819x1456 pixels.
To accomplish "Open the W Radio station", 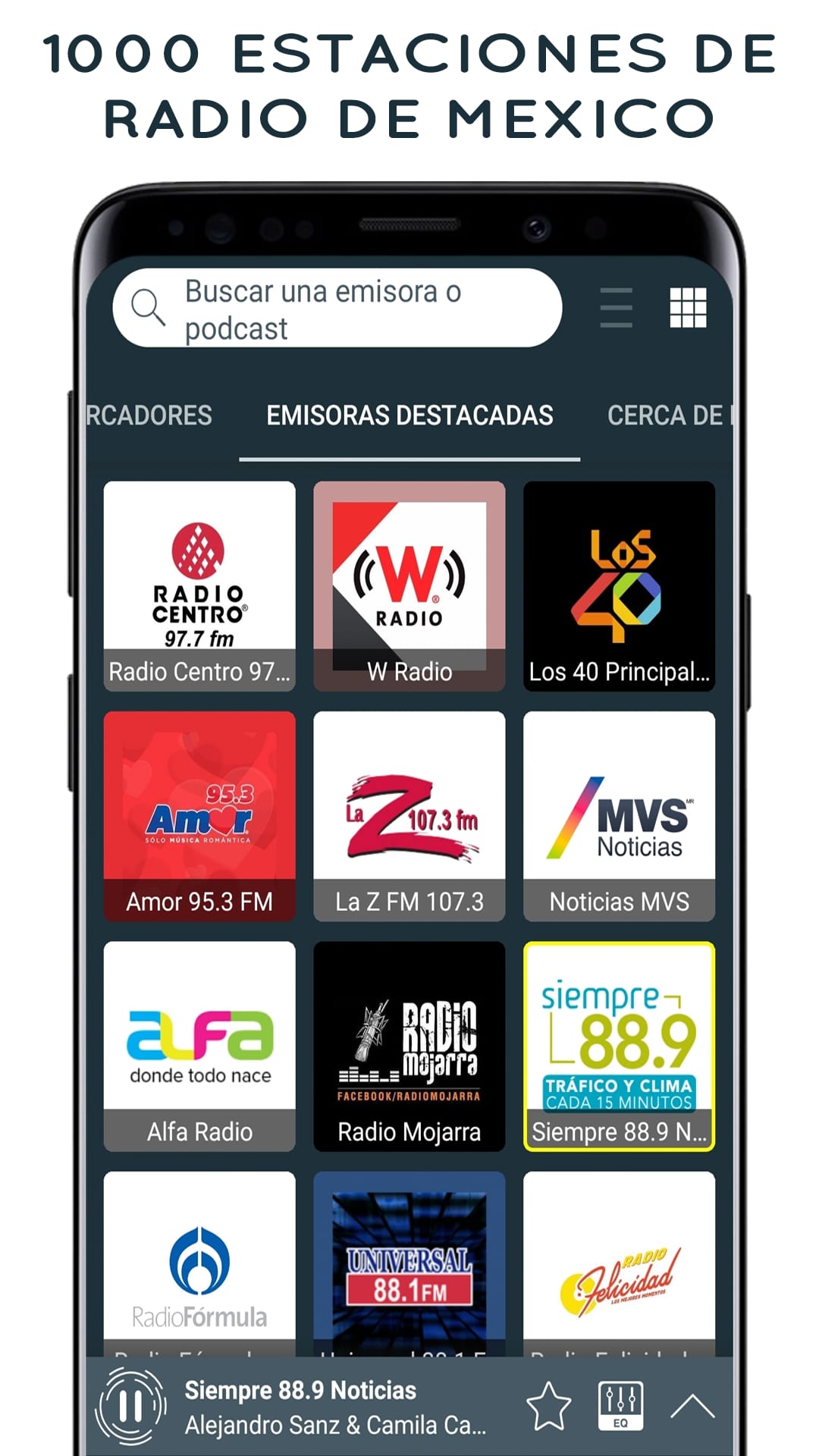I will click(409, 580).
